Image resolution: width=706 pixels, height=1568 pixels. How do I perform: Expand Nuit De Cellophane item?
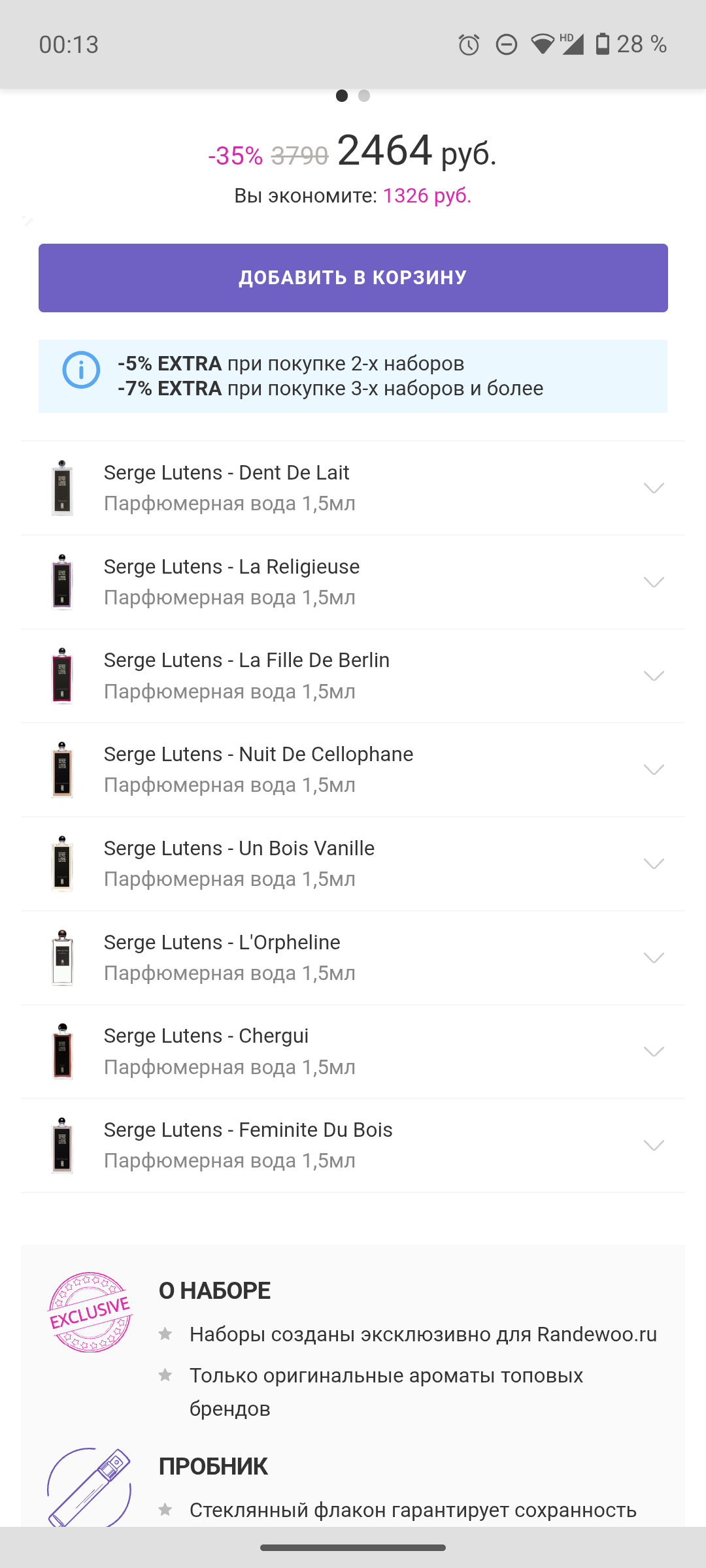654,770
